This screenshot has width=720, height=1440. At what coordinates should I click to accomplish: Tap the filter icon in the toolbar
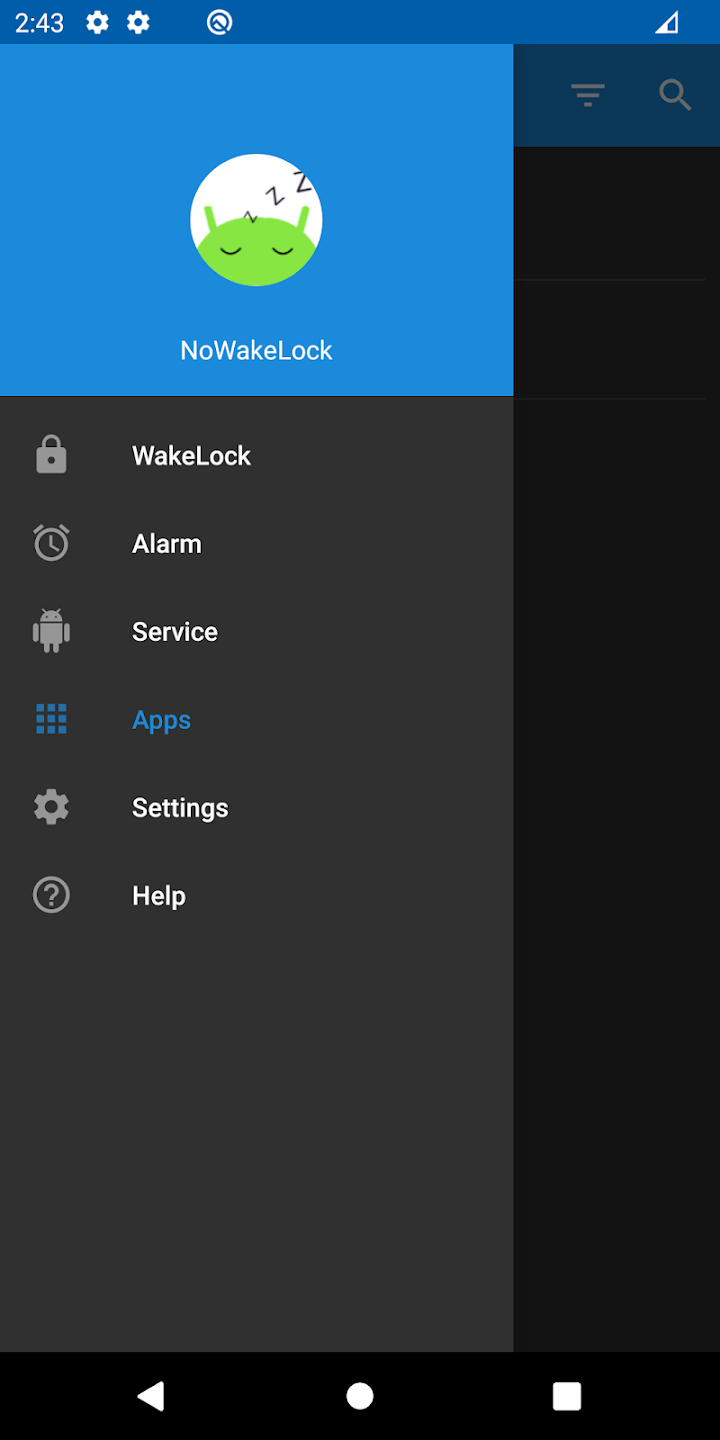[x=588, y=96]
